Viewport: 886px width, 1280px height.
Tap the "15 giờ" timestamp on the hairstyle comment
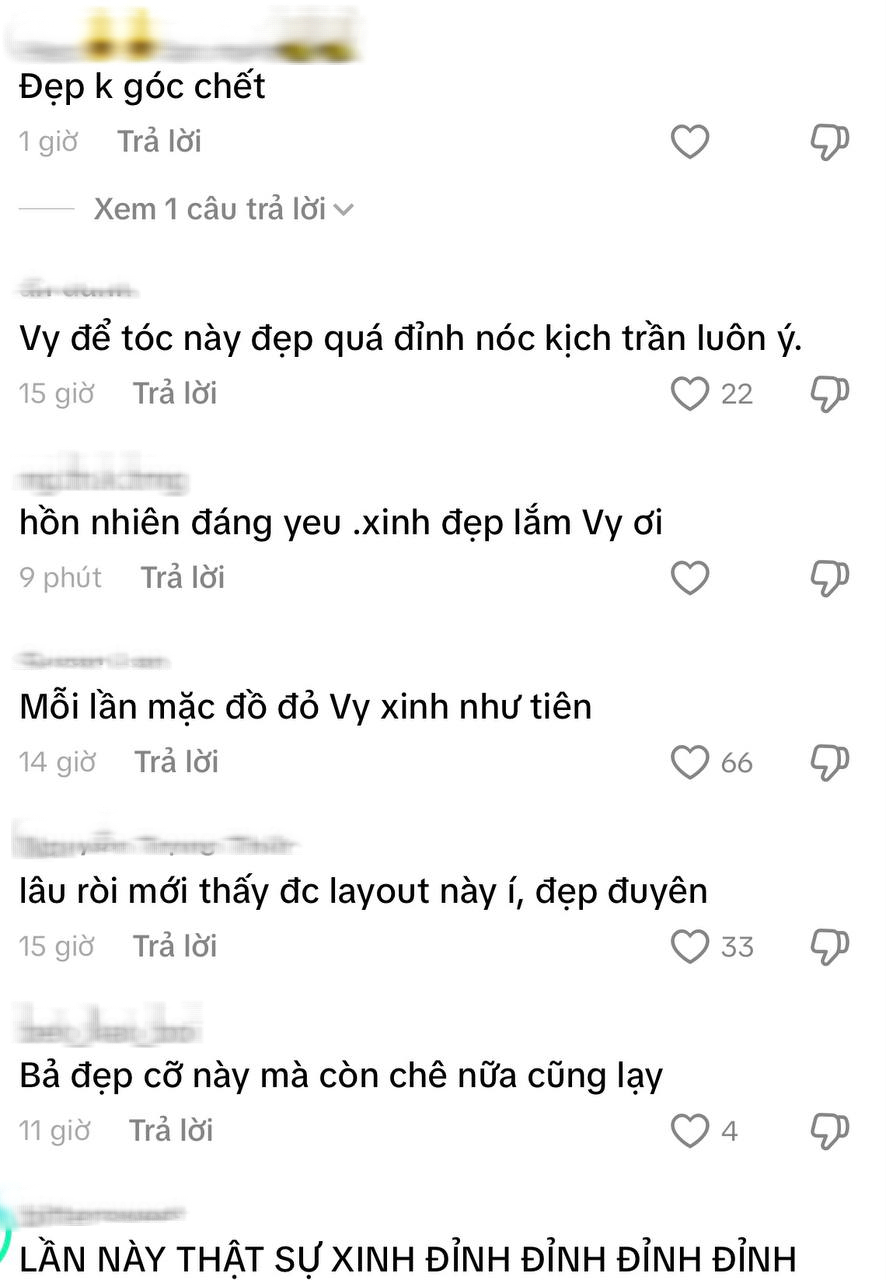[x=56, y=393]
